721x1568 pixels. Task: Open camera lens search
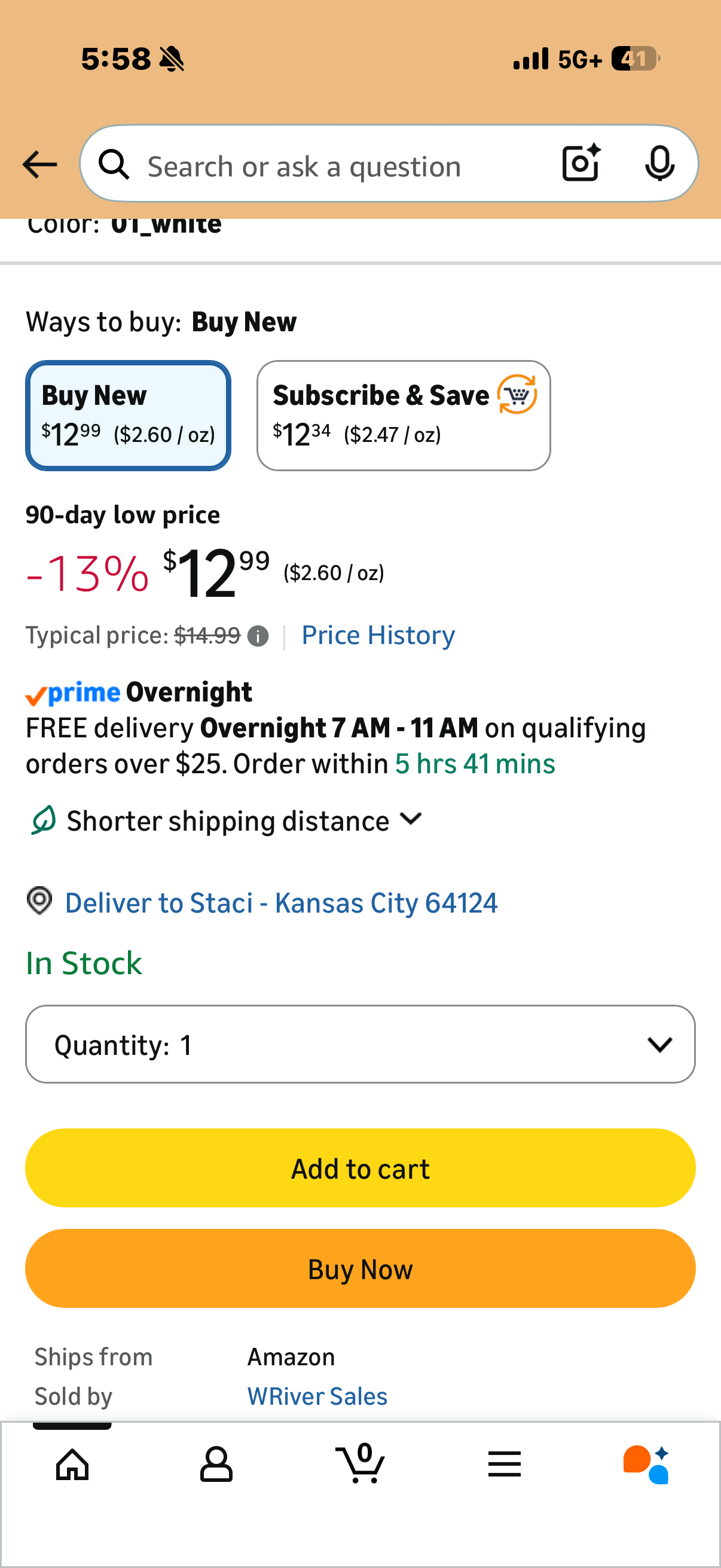tap(581, 164)
